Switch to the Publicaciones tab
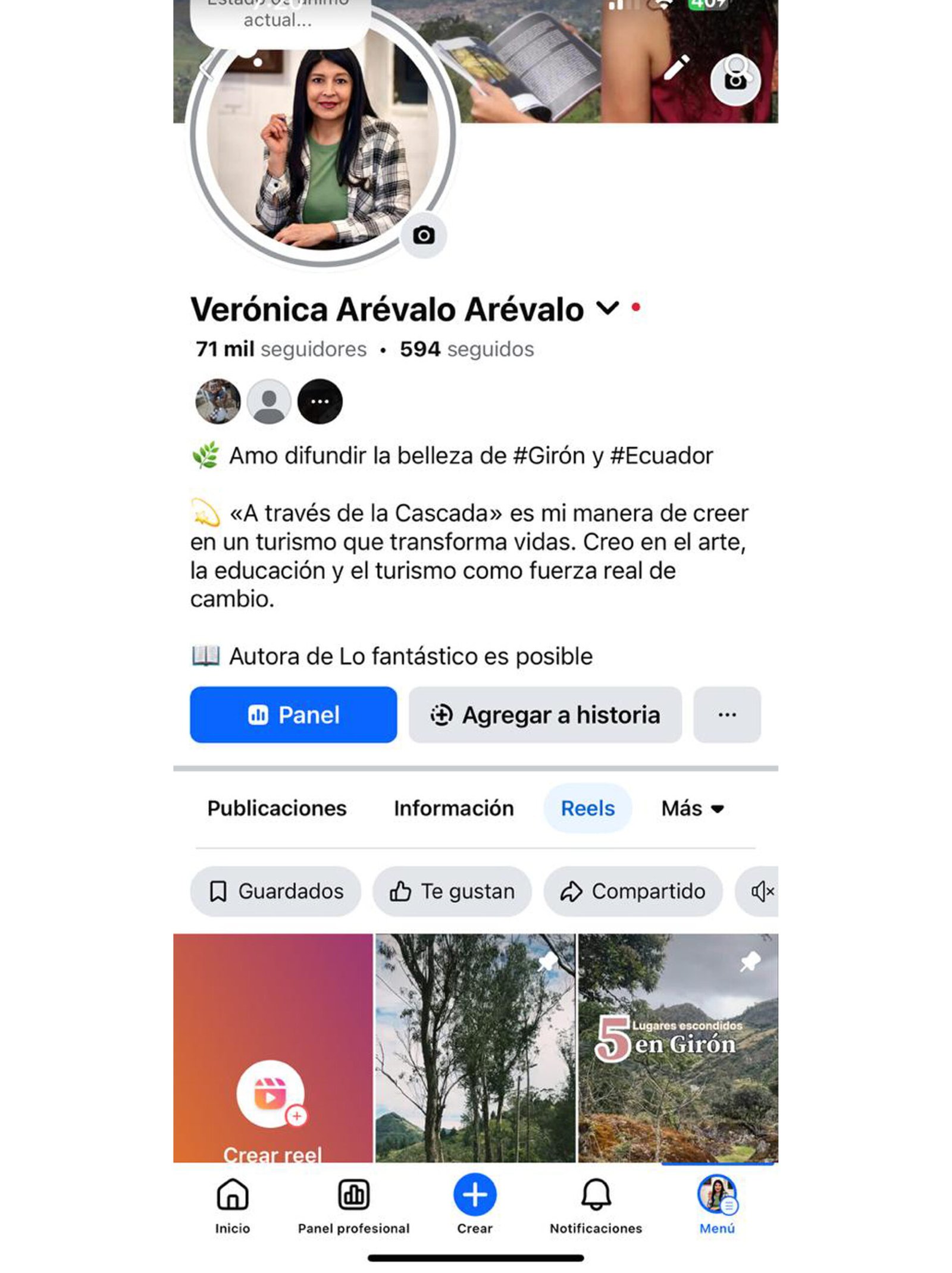Screen dimensions: 952x1273 (x=277, y=808)
